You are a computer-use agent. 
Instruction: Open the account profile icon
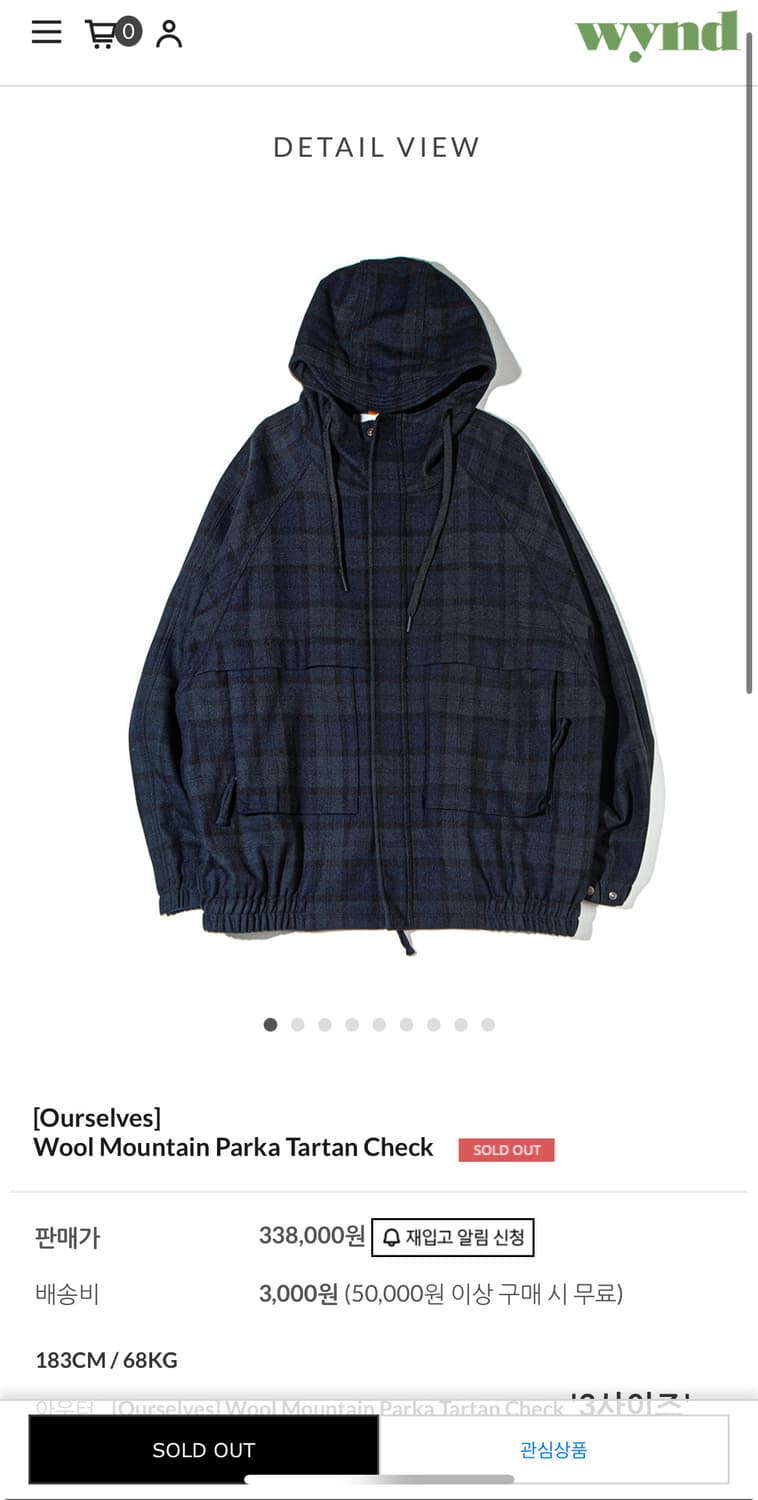[x=170, y=33]
